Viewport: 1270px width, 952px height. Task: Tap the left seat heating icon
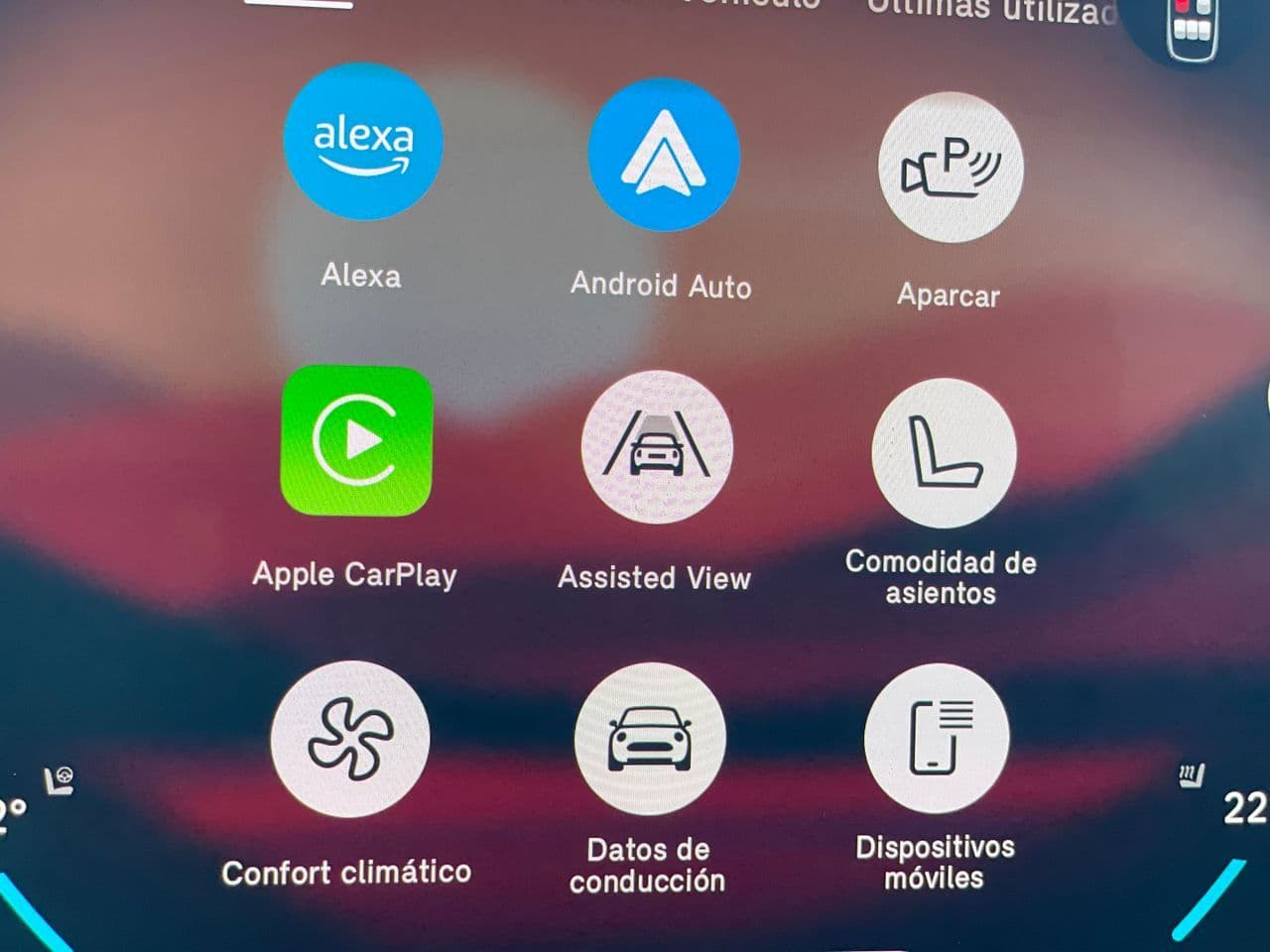pyautogui.click(x=61, y=781)
